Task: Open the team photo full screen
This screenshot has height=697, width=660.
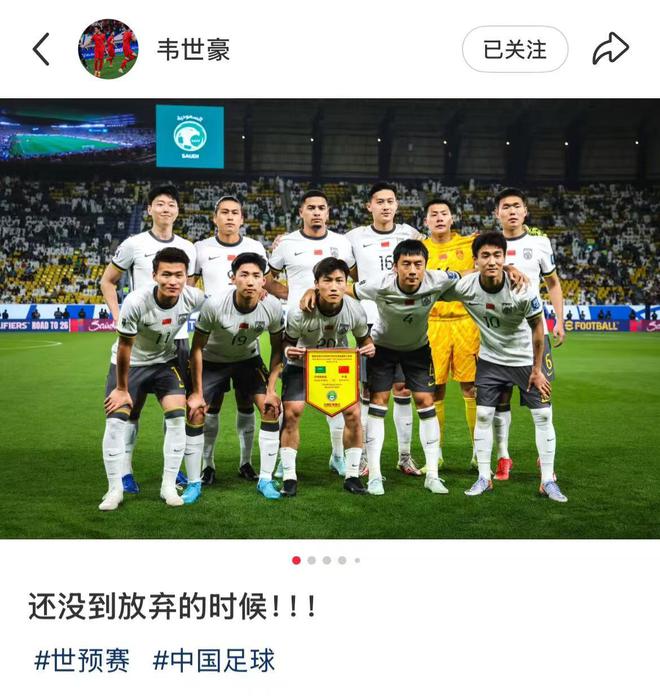Action: tap(330, 318)
